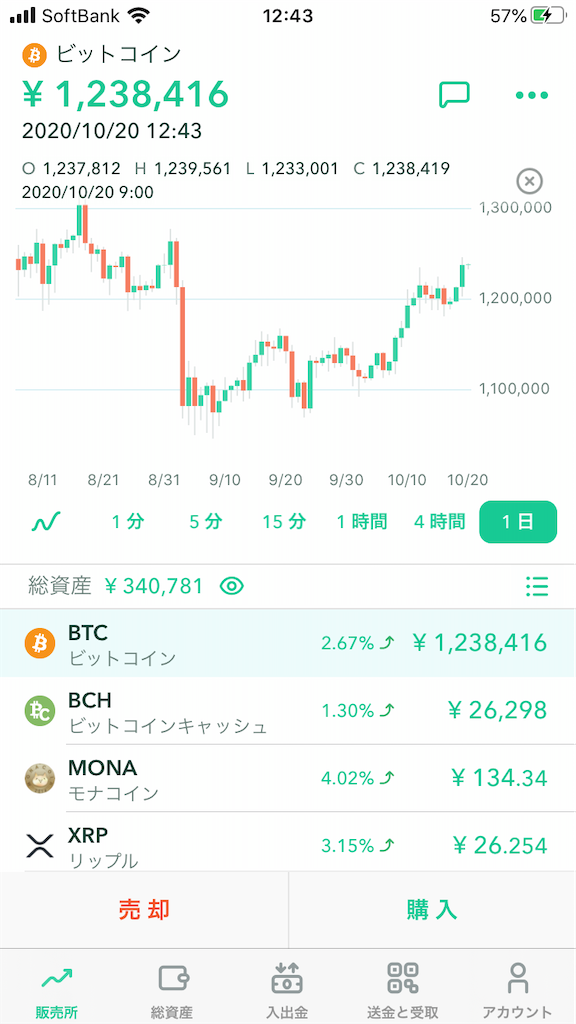Viewport: 576px width, 1024px height.
Task: Hide total assets with the eye icon
Action: [232, 586]
